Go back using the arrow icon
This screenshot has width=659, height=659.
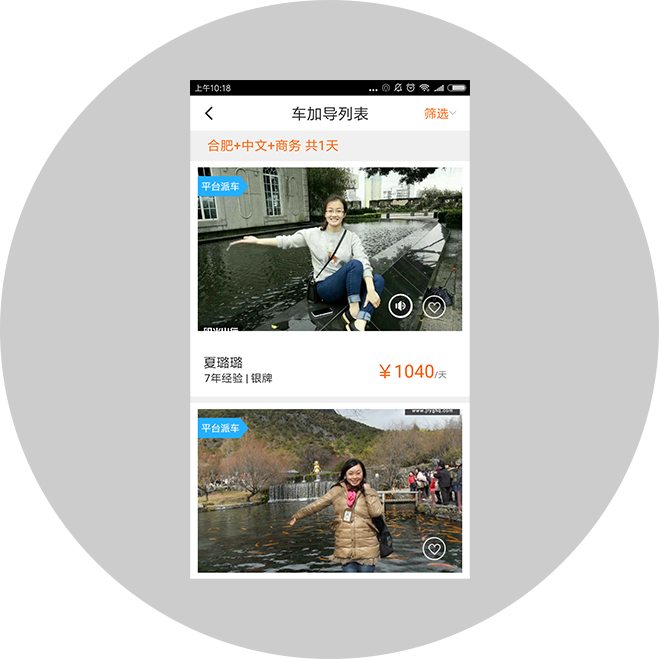[x=209, y=114]
